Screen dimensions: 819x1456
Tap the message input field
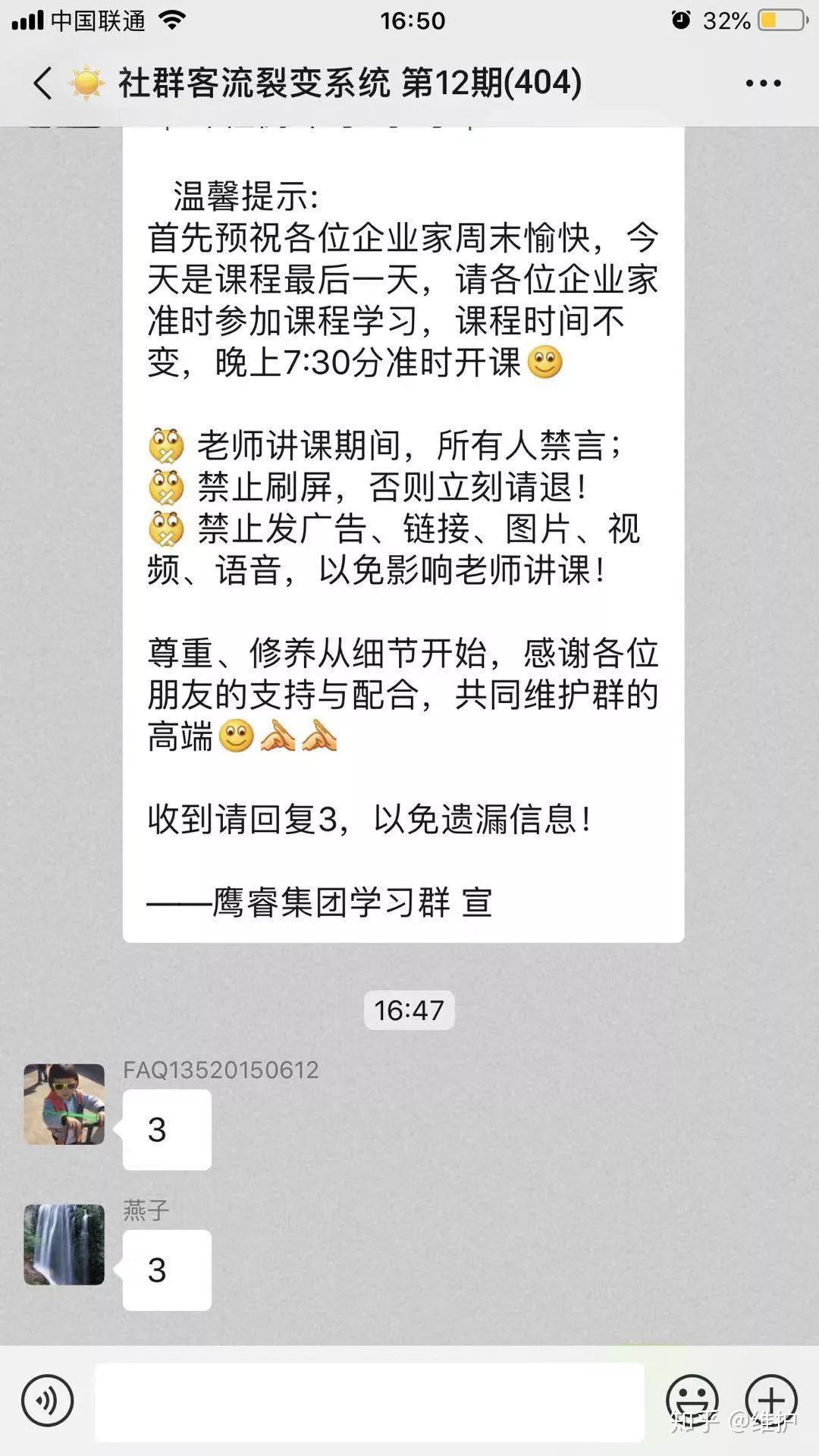tap(369, 1401)
